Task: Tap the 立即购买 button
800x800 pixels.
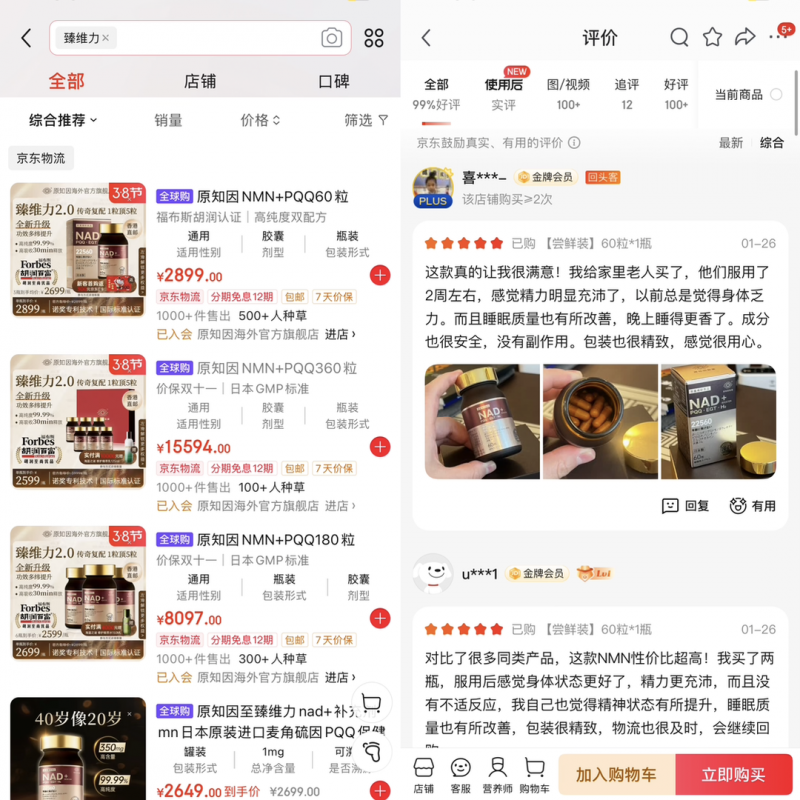Action: pyautogui.click(x=733, y=775)
